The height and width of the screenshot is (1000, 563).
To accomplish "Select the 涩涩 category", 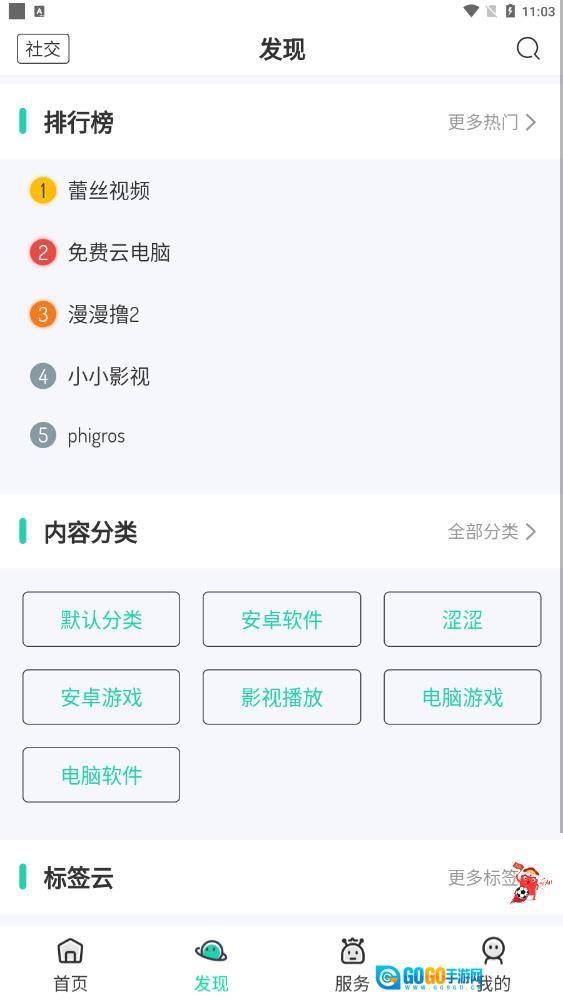I will tap(462, 619).
